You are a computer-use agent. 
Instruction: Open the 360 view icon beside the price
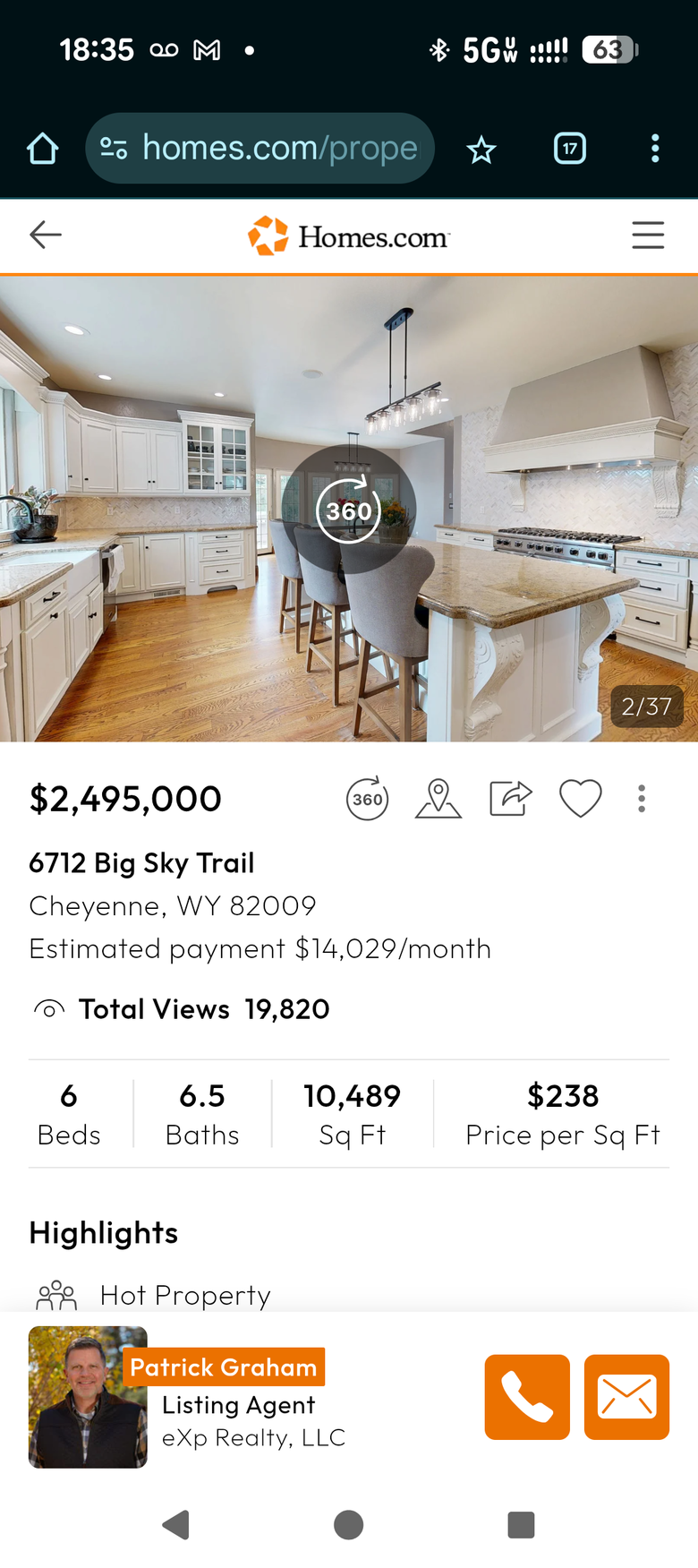[x=367, y=799]
